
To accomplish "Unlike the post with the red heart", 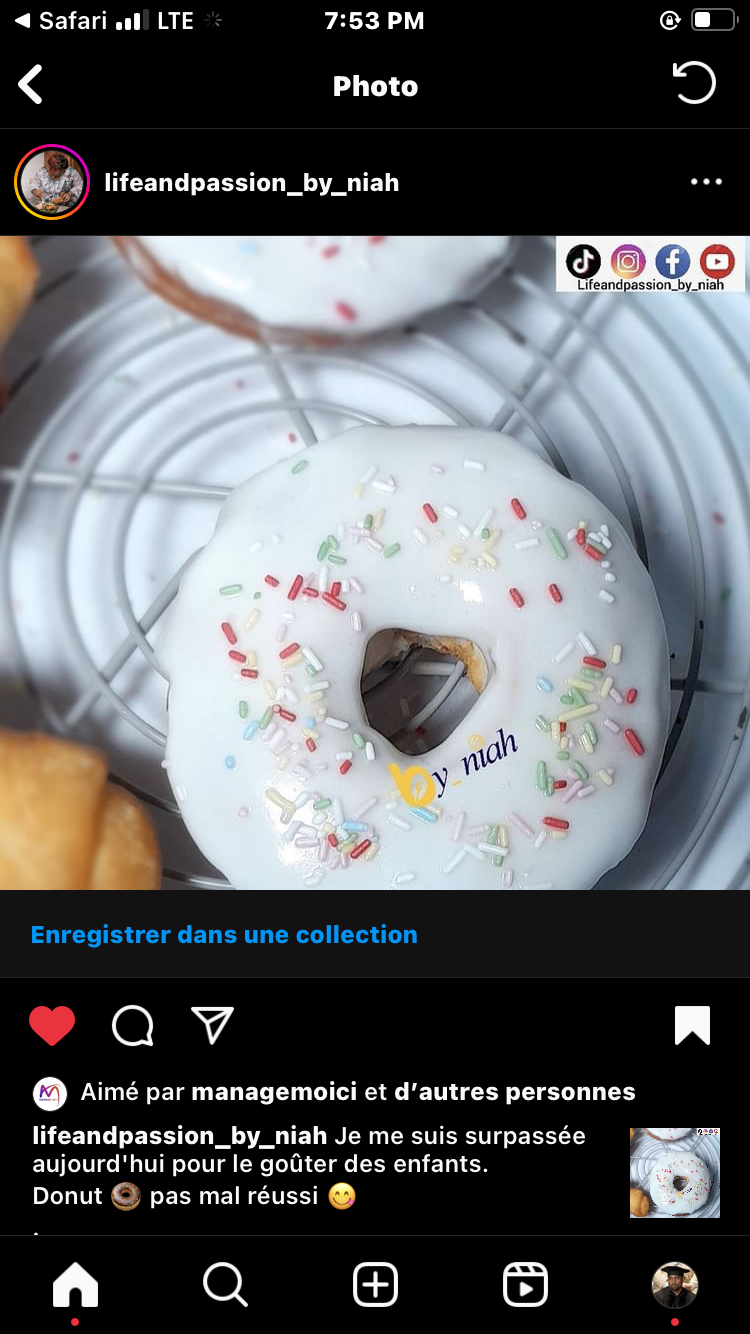I will pos(52,1026).
